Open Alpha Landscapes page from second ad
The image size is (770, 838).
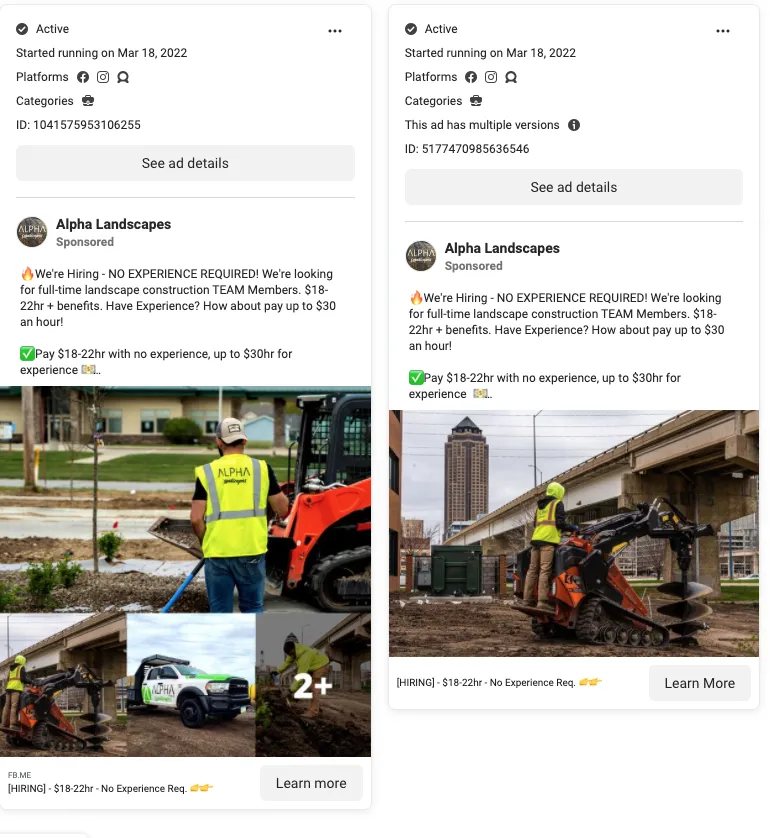coord(502,248)
